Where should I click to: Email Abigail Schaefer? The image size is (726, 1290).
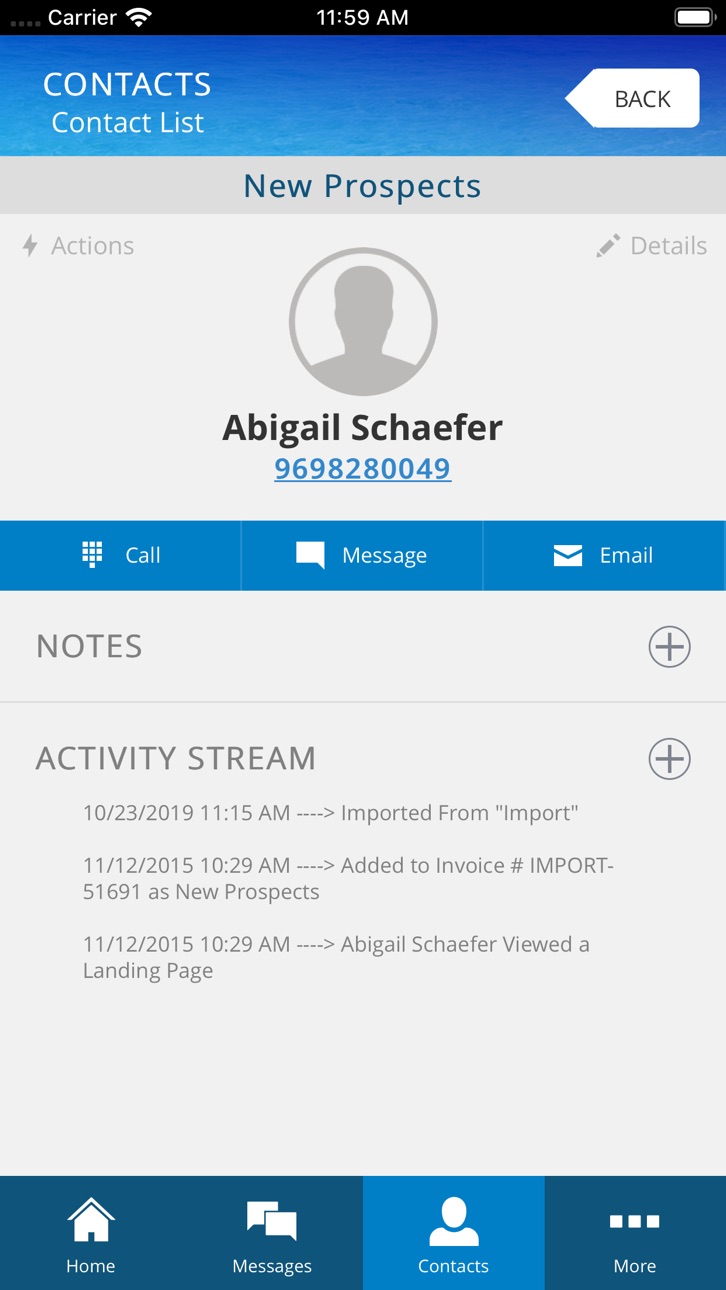coord(604,555)
